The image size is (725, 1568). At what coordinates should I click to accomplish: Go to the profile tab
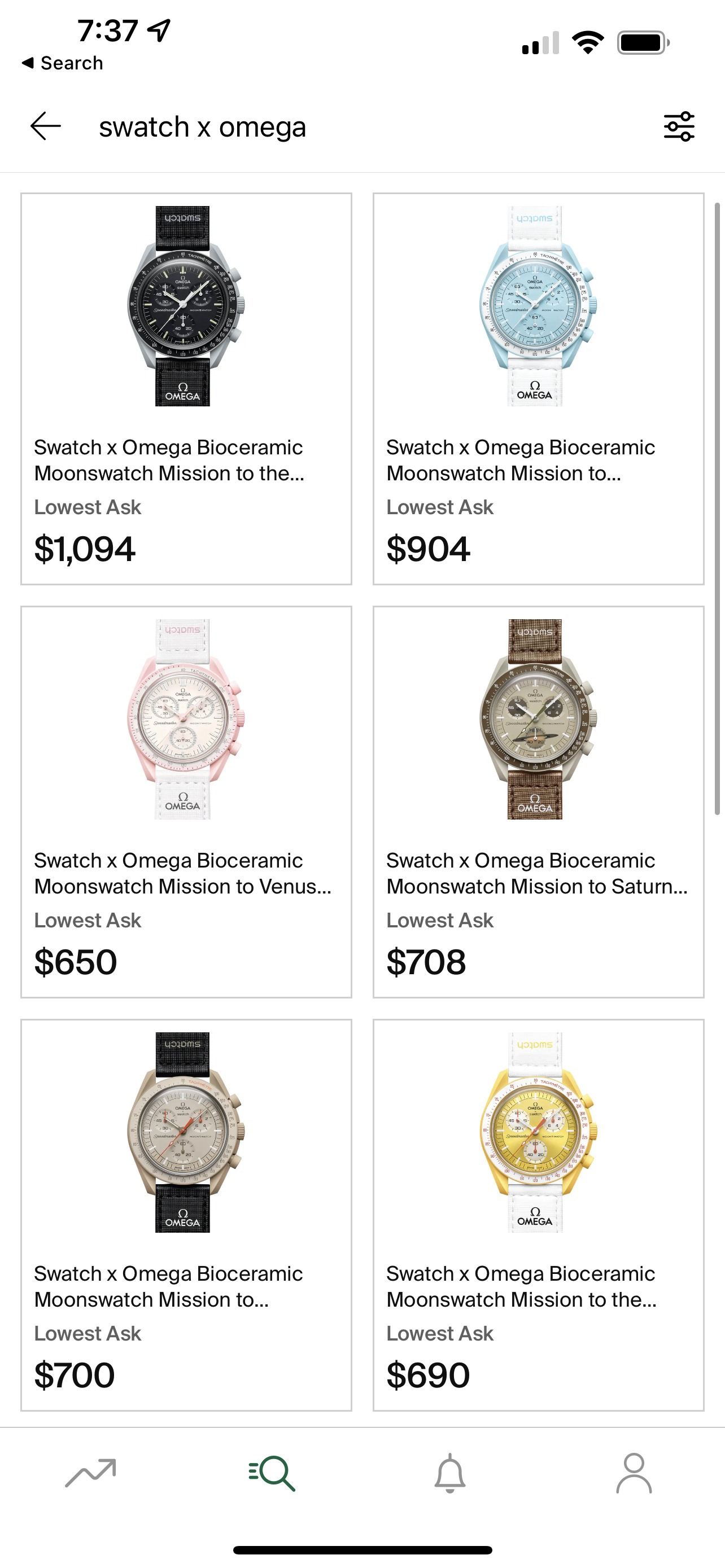(634, 1473)
